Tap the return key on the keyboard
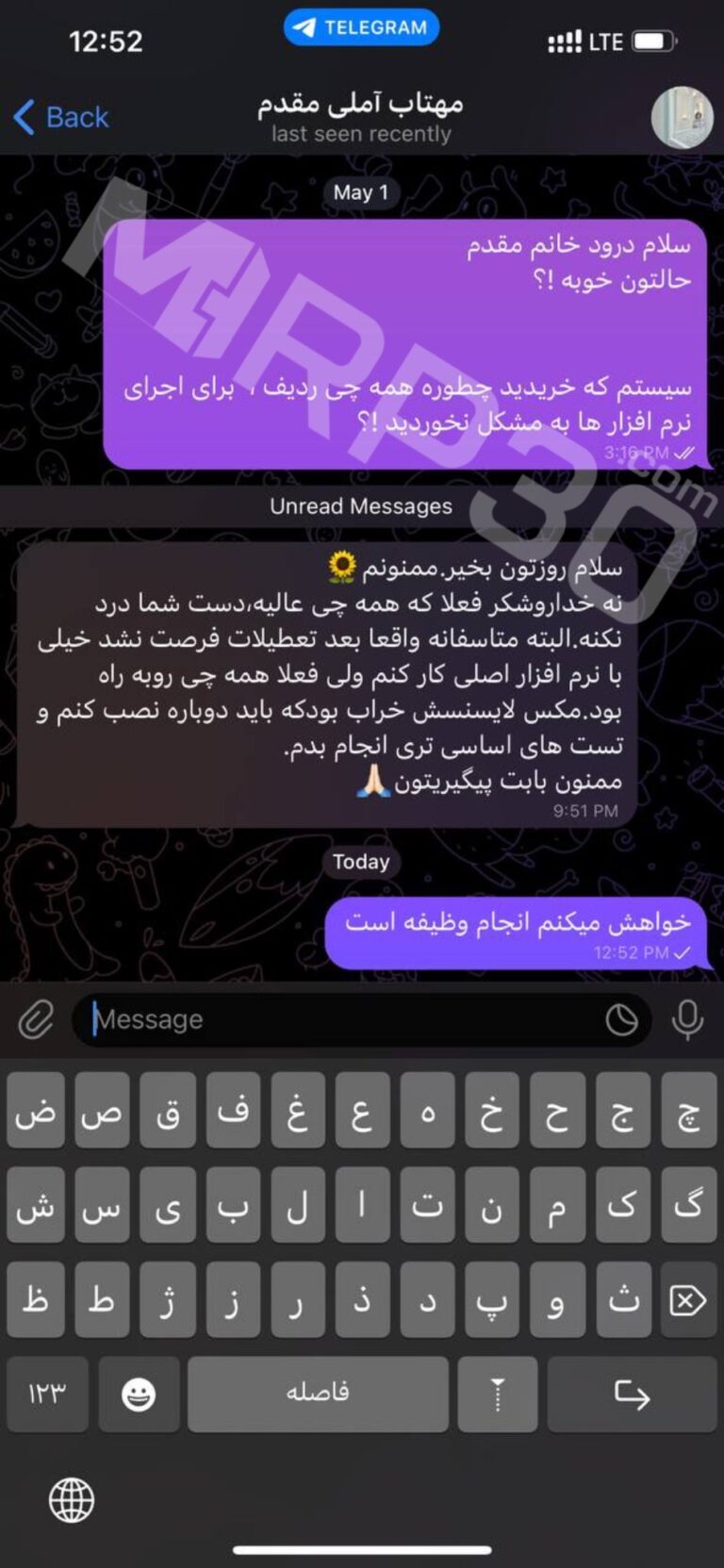This screenshot has height=1568, width=724. (632, 1394)
